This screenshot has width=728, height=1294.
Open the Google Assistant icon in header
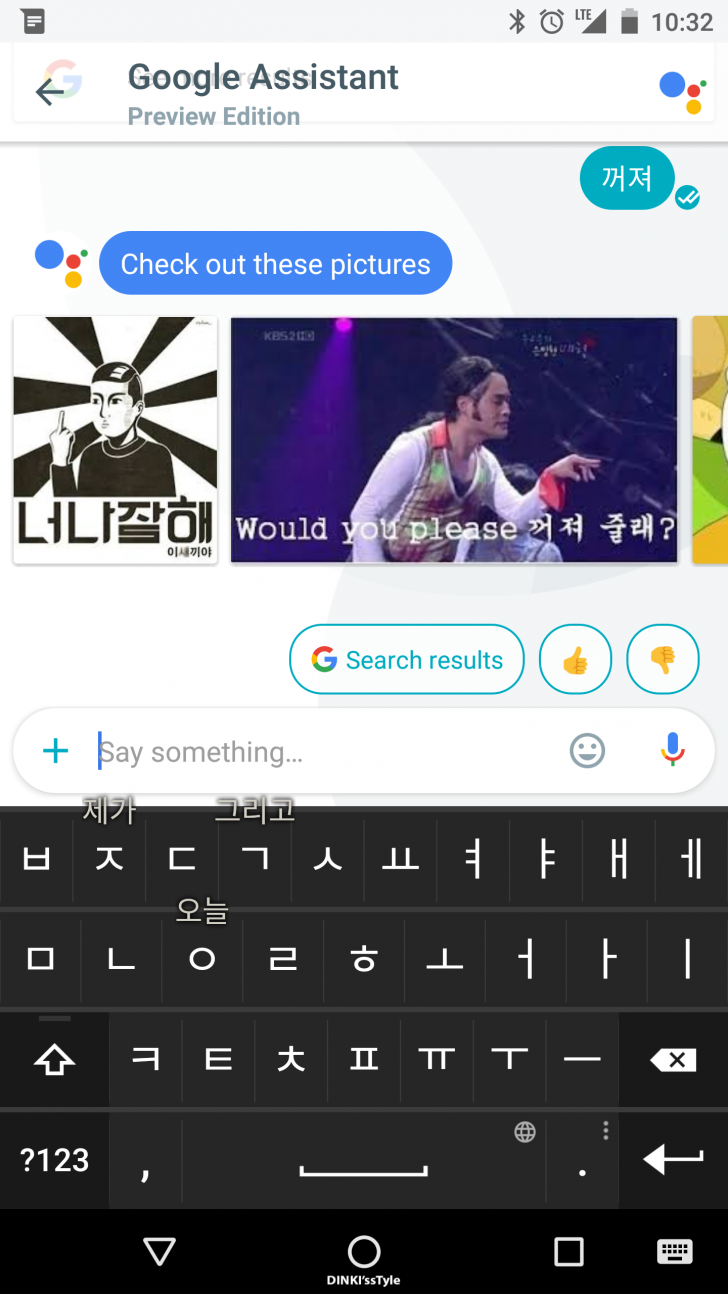click(683, 92)
